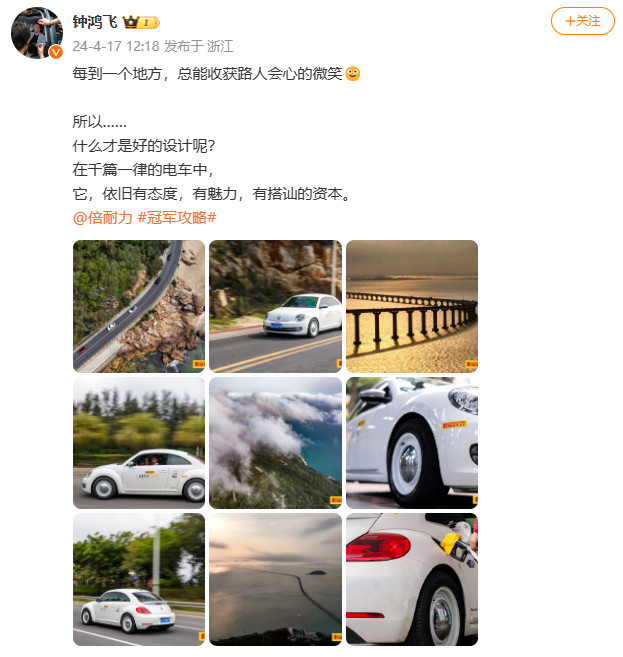This screenshot has width=623, height=657.
Task: View the white Beetle on coastal road photo
Action: (275, 306)
